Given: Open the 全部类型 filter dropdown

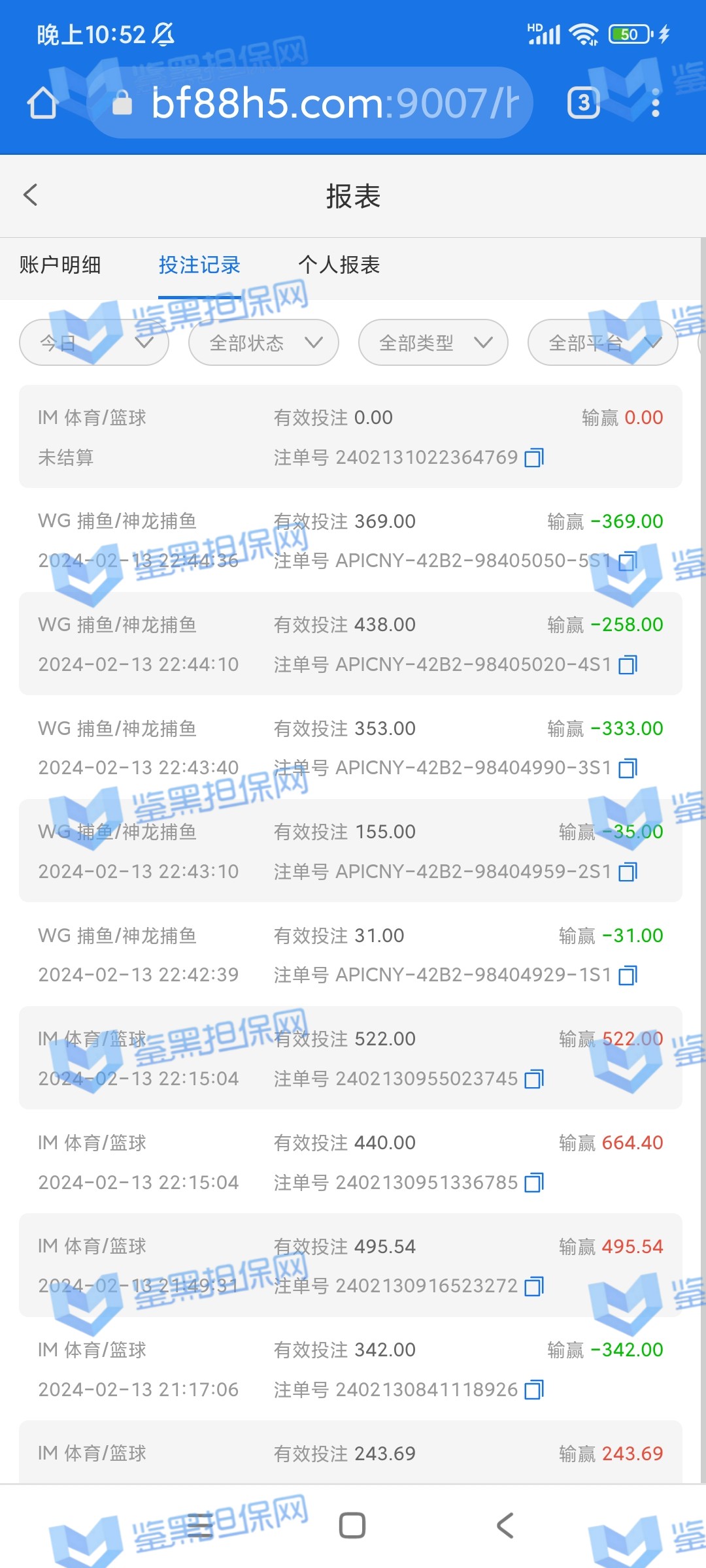Looking at the screenshot, I should [433, 342].
